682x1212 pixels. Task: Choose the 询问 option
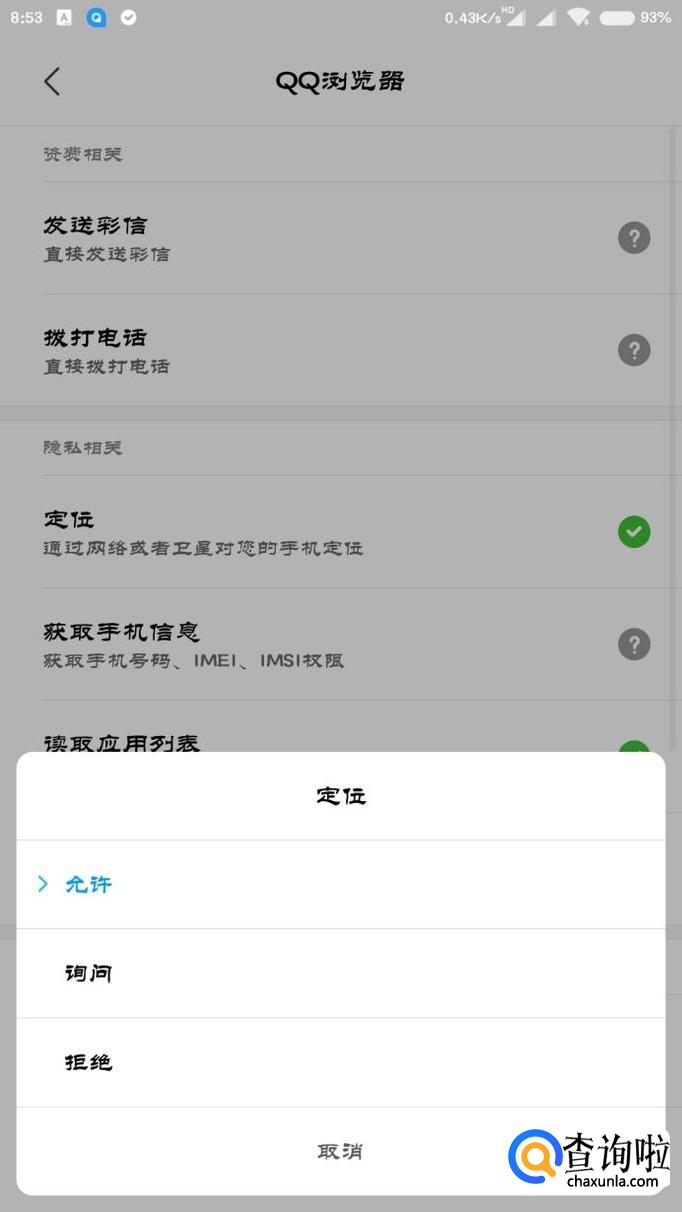click(x=89, y=973)
